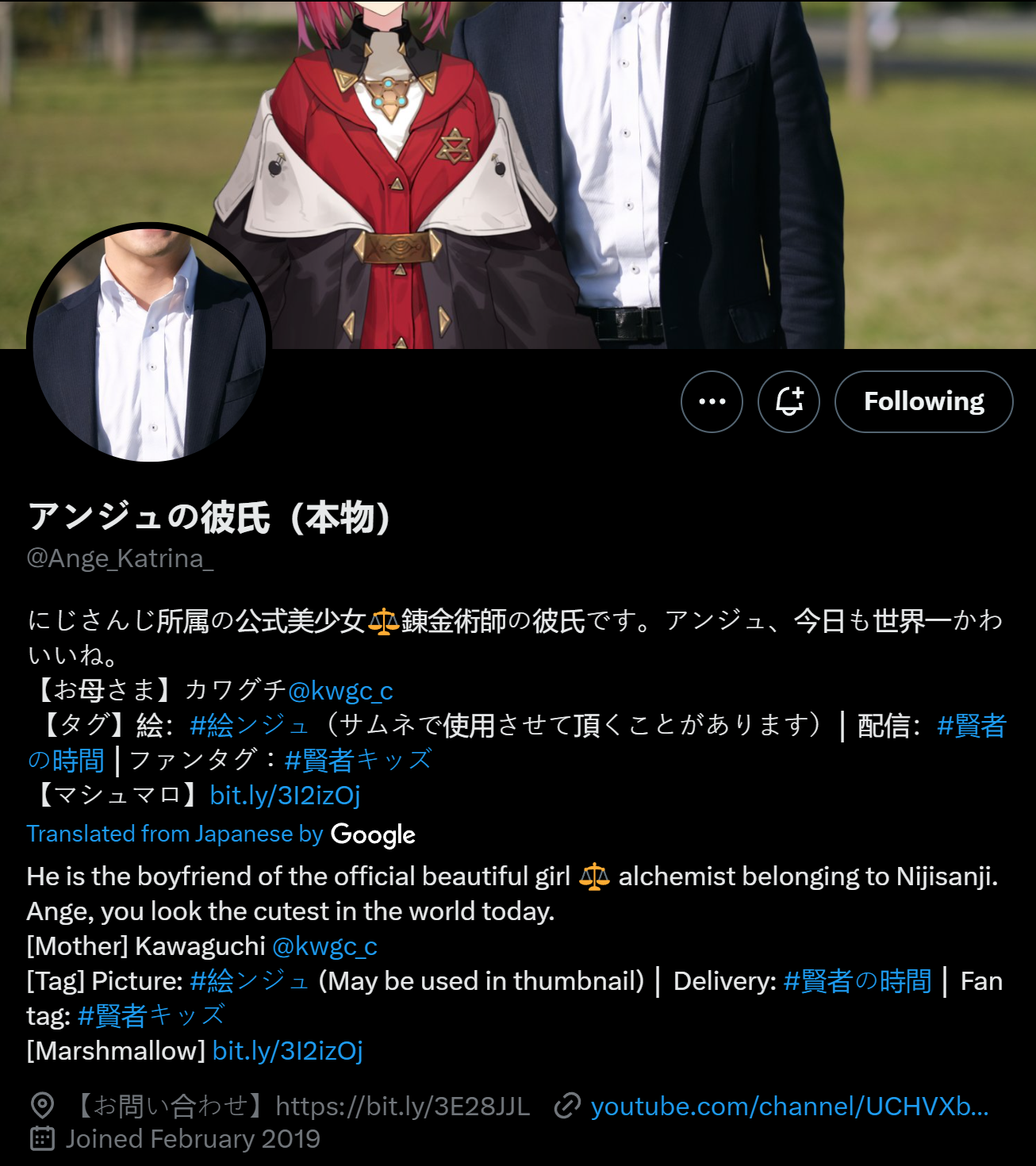
Task: Open #賢者キッズ hashtag in the Japanese bio
Action: point(359,760)
